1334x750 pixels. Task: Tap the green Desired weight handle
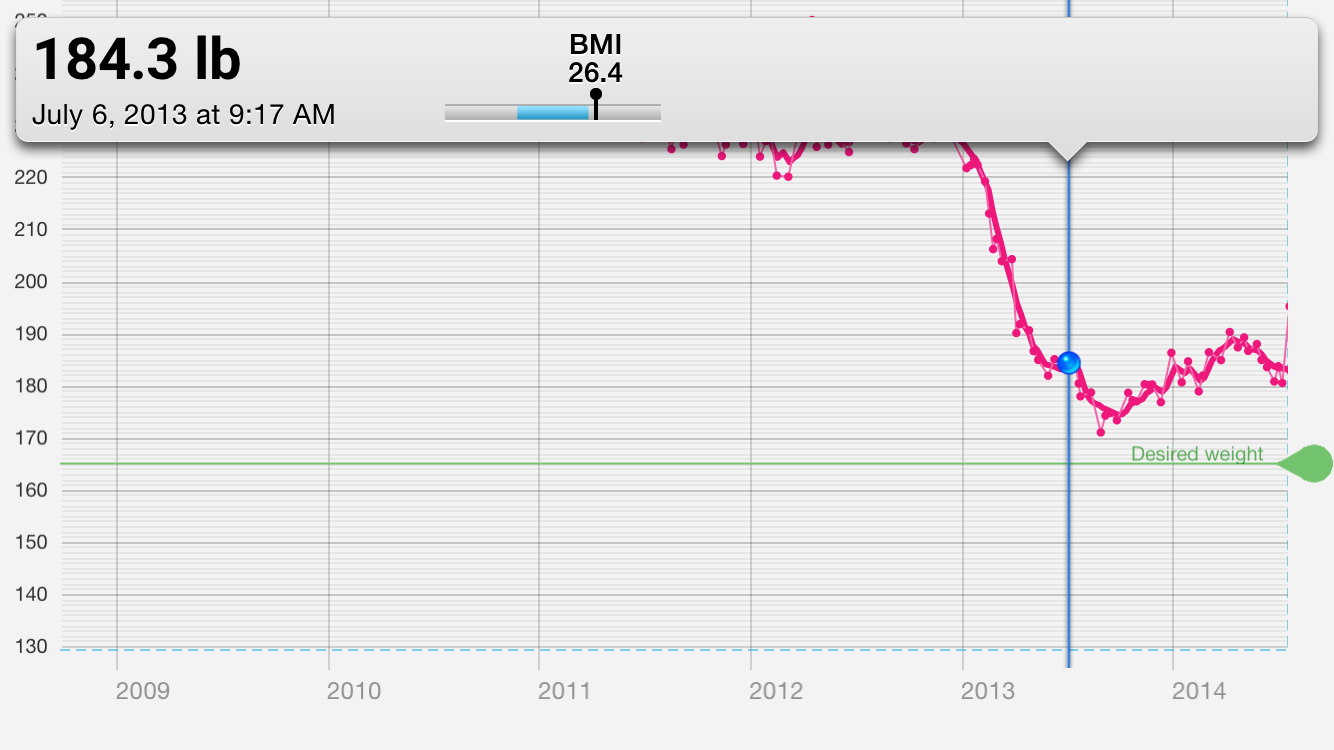1308,463
